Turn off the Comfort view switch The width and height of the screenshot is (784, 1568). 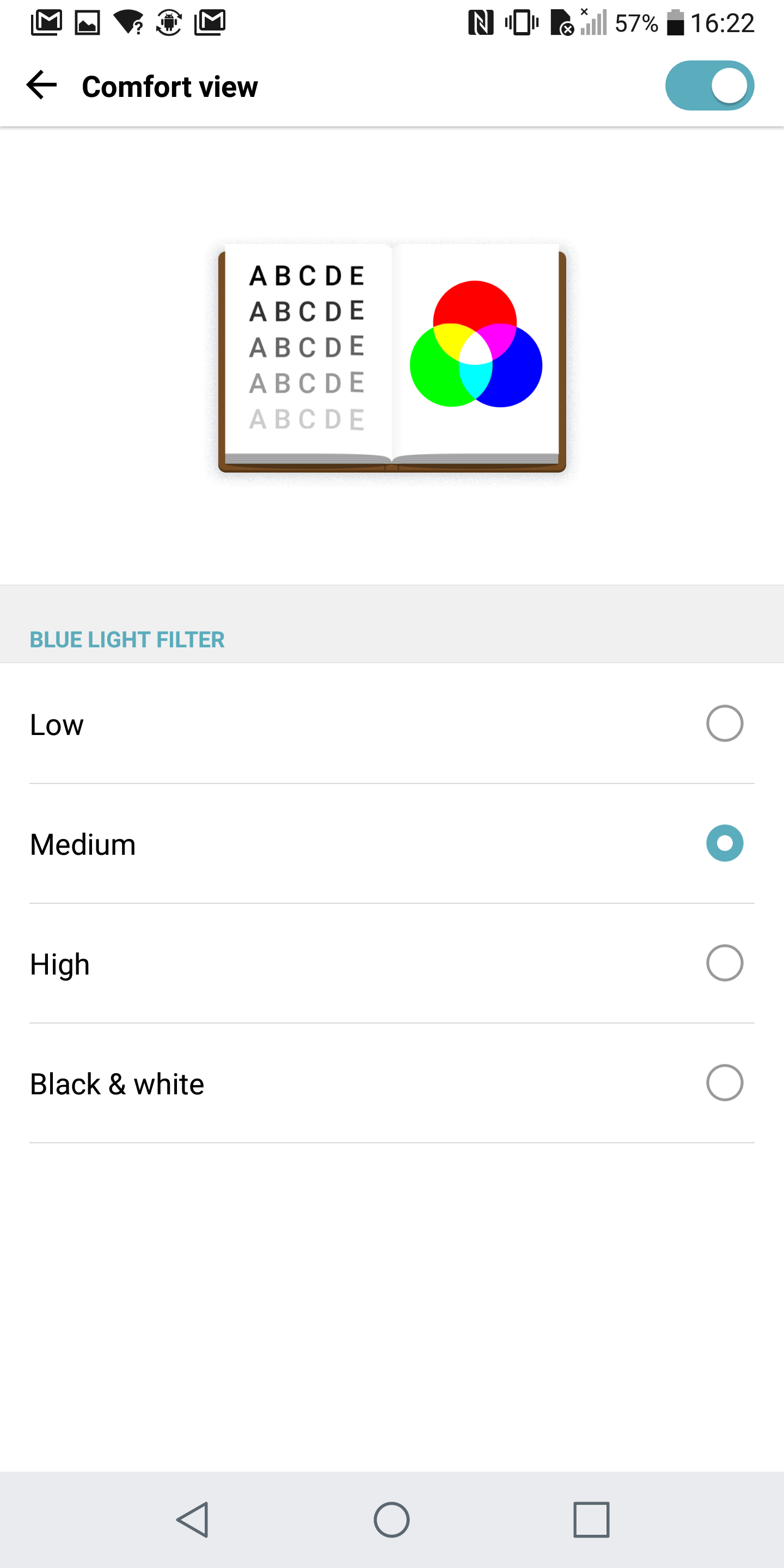[x=709, y=86]
